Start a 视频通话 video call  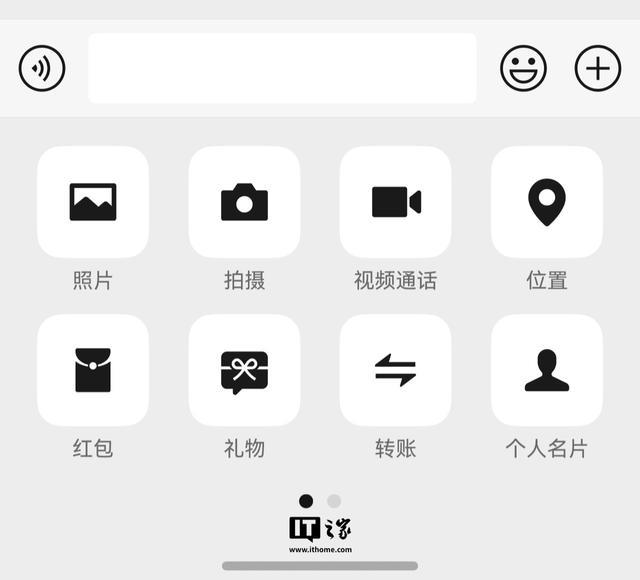point(396,202)
